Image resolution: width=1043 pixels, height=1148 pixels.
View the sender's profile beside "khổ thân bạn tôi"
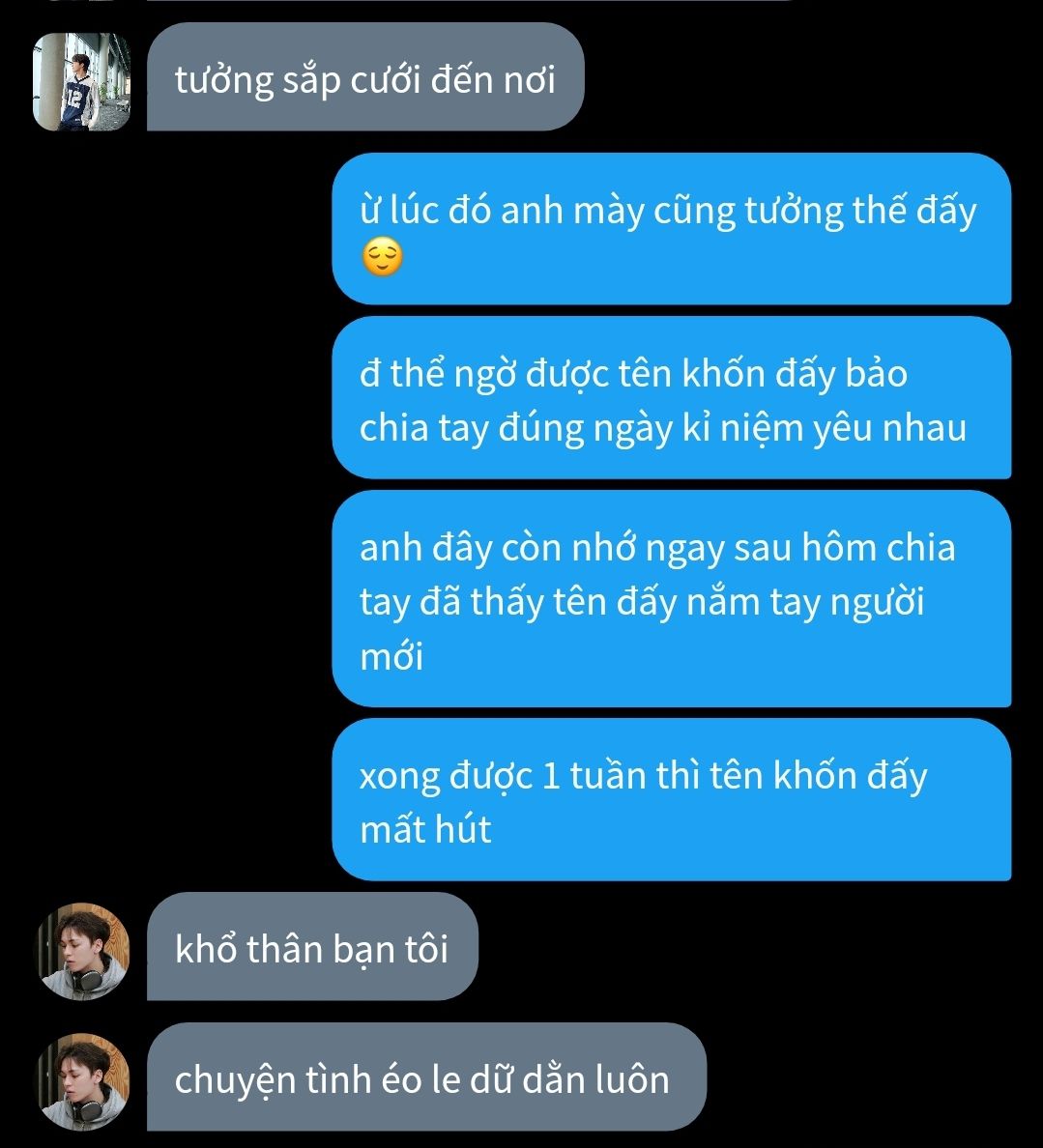click(x=82, y=951)
